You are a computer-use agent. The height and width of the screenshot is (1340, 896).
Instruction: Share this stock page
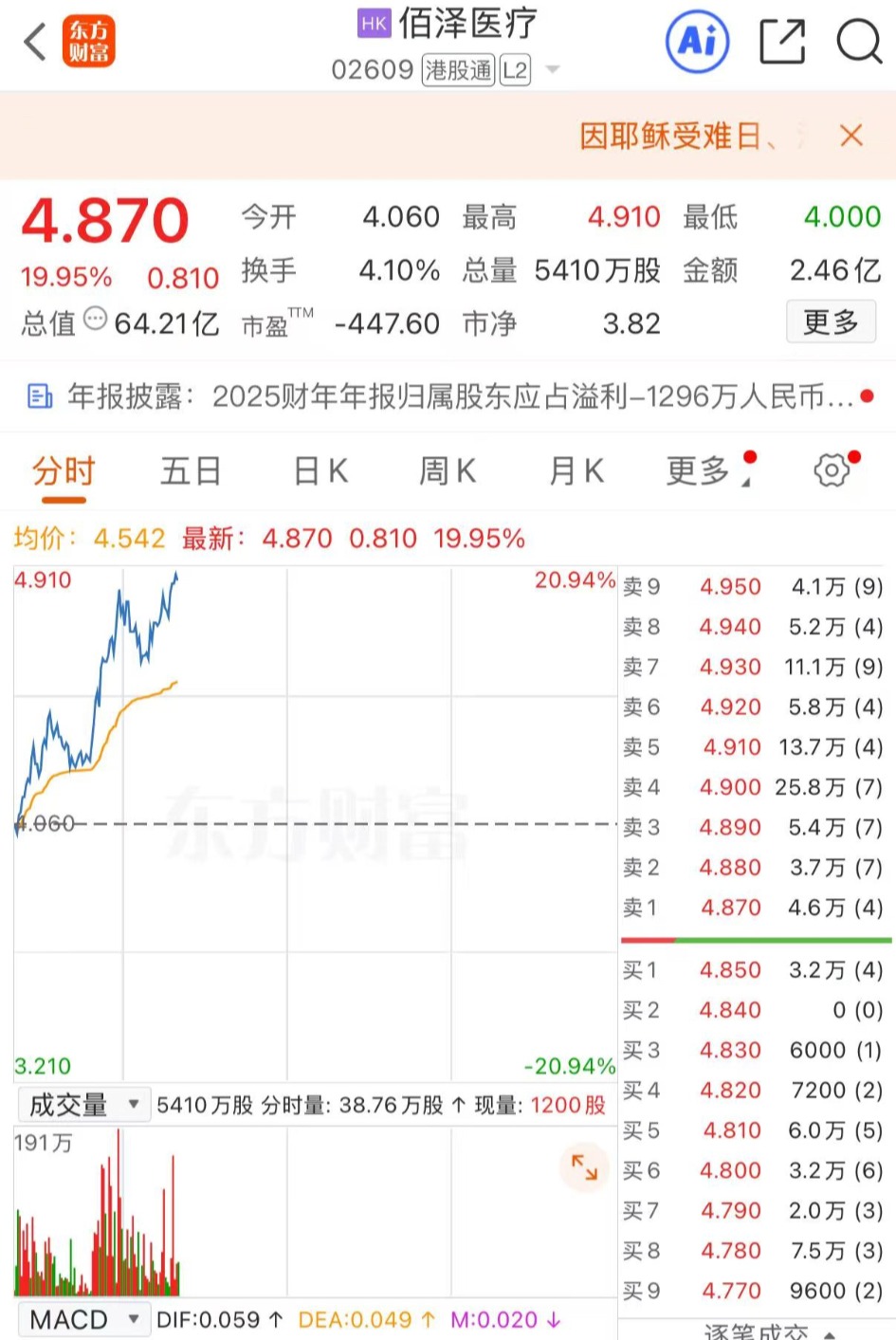[782, 42]
